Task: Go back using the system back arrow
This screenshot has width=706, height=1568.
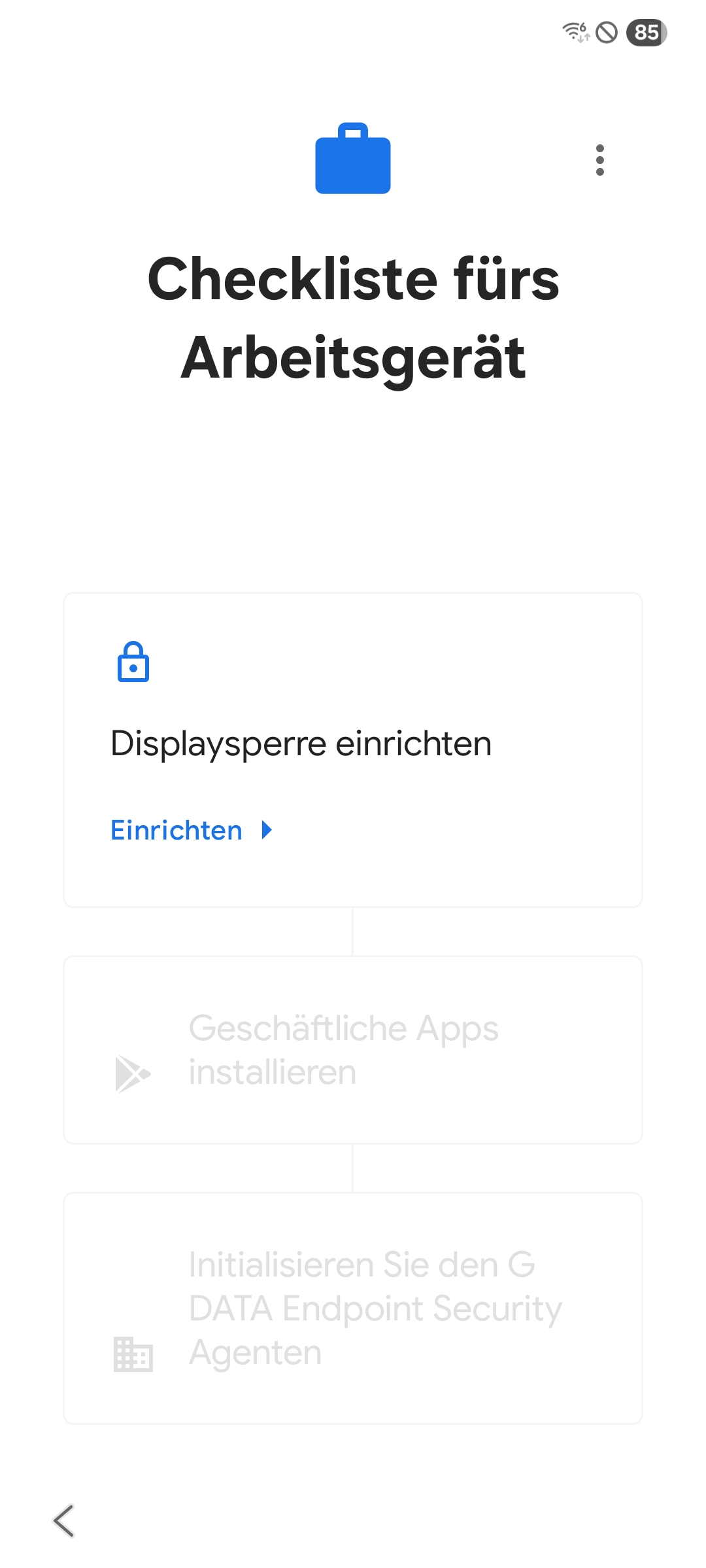Action: click(x=64, y=1520)
